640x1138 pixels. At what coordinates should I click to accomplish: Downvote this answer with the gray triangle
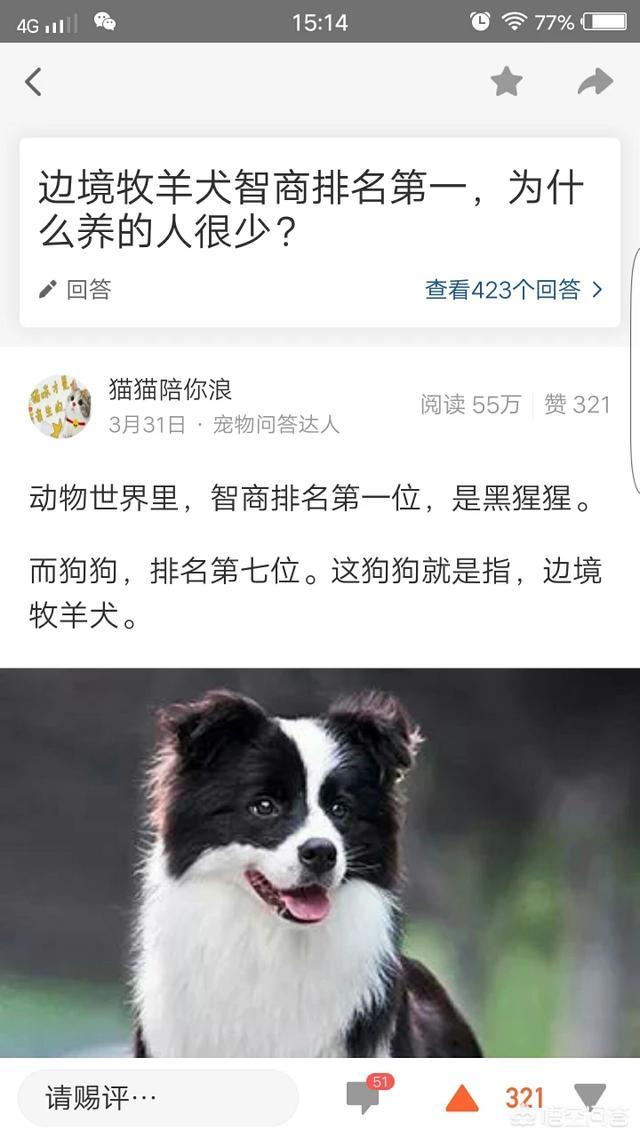590,1097
